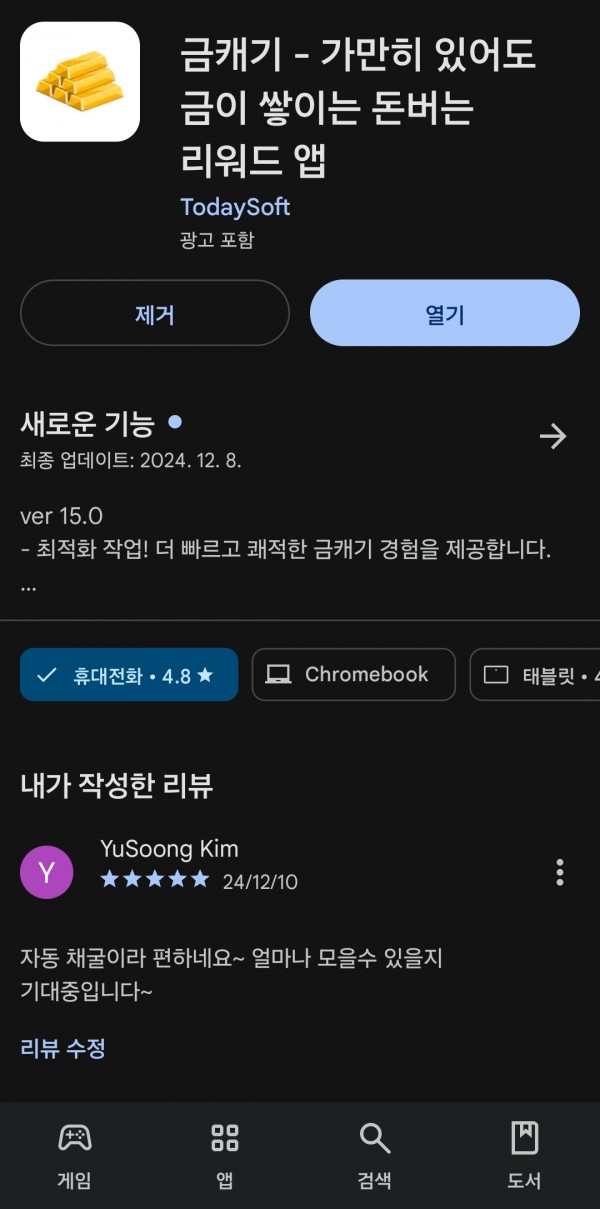Open the app with the 열기 button
600x1209 pixels.
[x=445, y=313]
